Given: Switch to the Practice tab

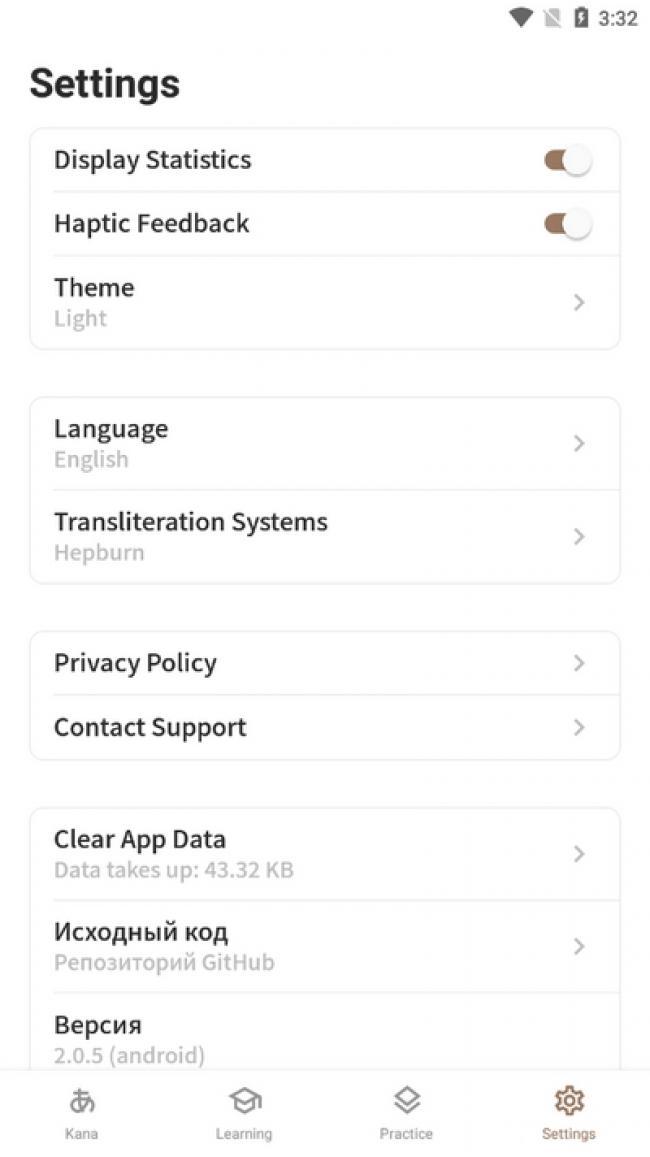Looking at the screenshot, I should tap(407, 1113).
